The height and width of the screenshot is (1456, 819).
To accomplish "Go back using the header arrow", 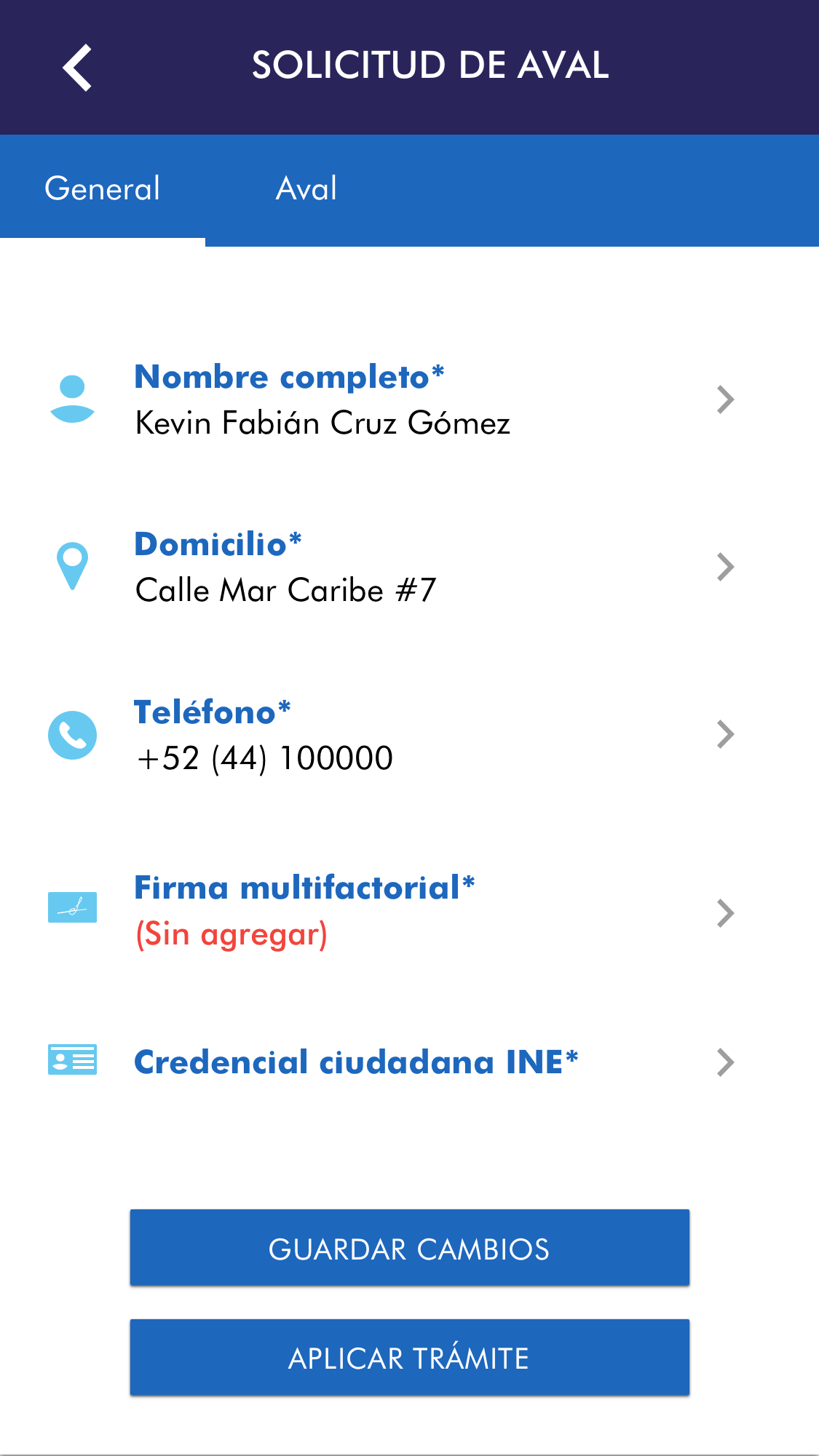I will coord(77,68).
